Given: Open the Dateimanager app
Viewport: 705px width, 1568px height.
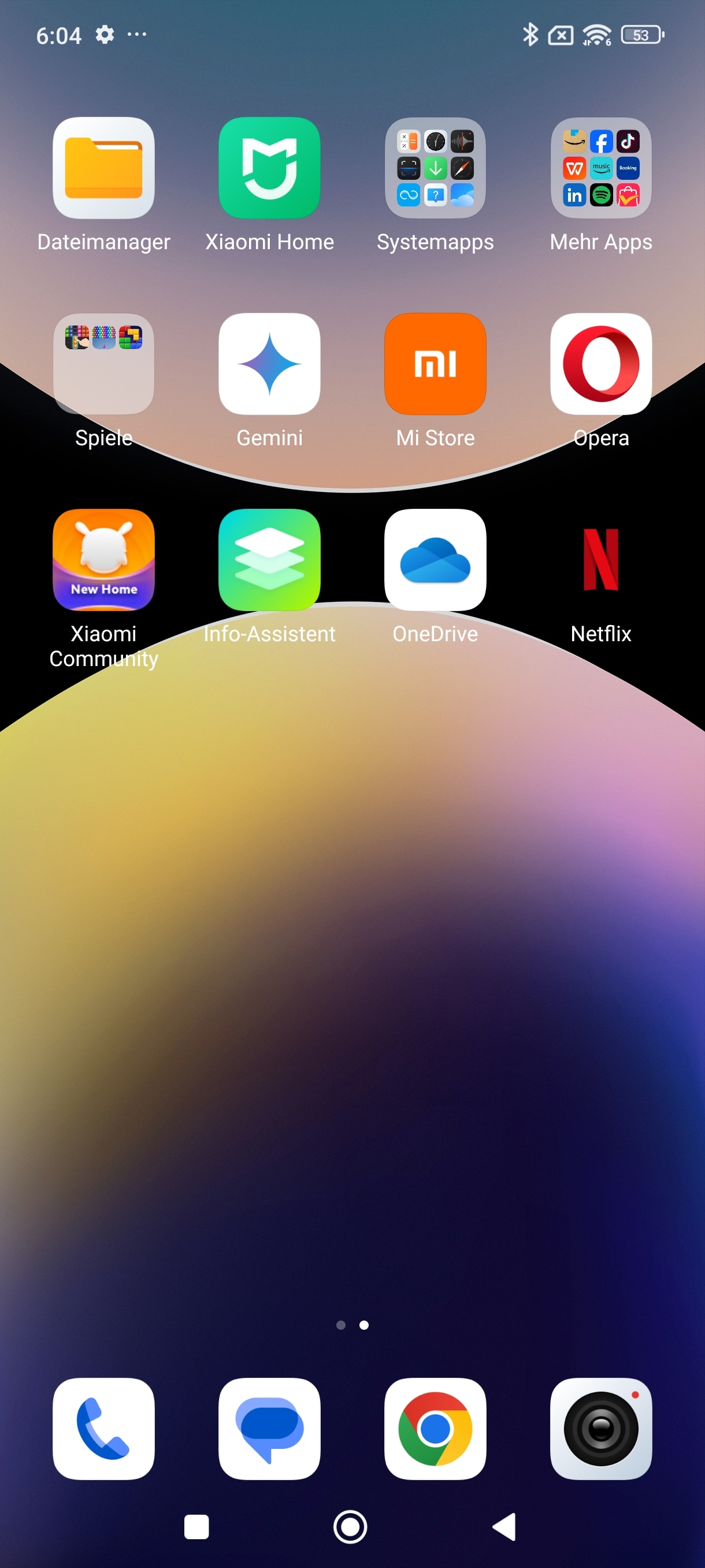Looking at the screenshot, I should point(103,168).
